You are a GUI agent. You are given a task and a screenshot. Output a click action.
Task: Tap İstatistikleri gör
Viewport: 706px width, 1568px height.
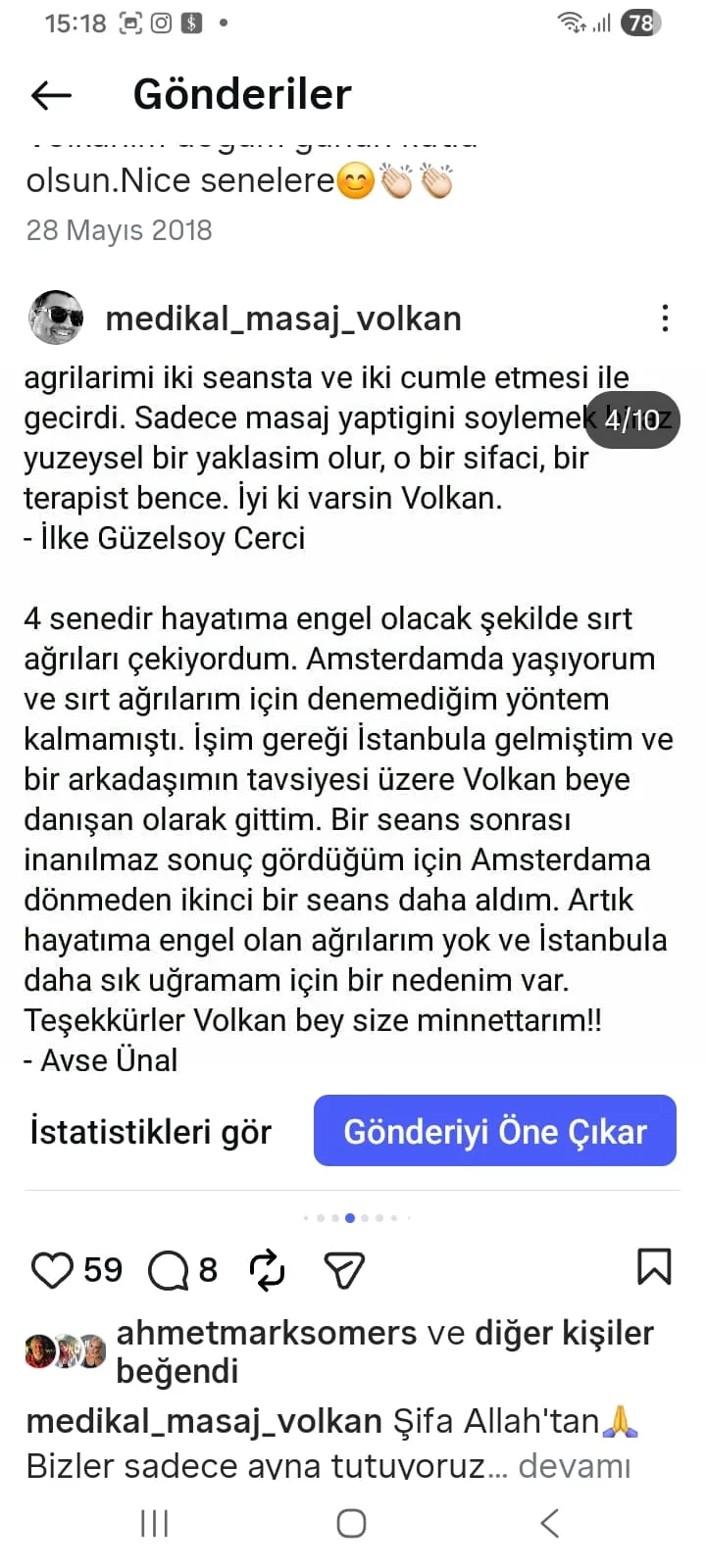[x=150, y=1131]
